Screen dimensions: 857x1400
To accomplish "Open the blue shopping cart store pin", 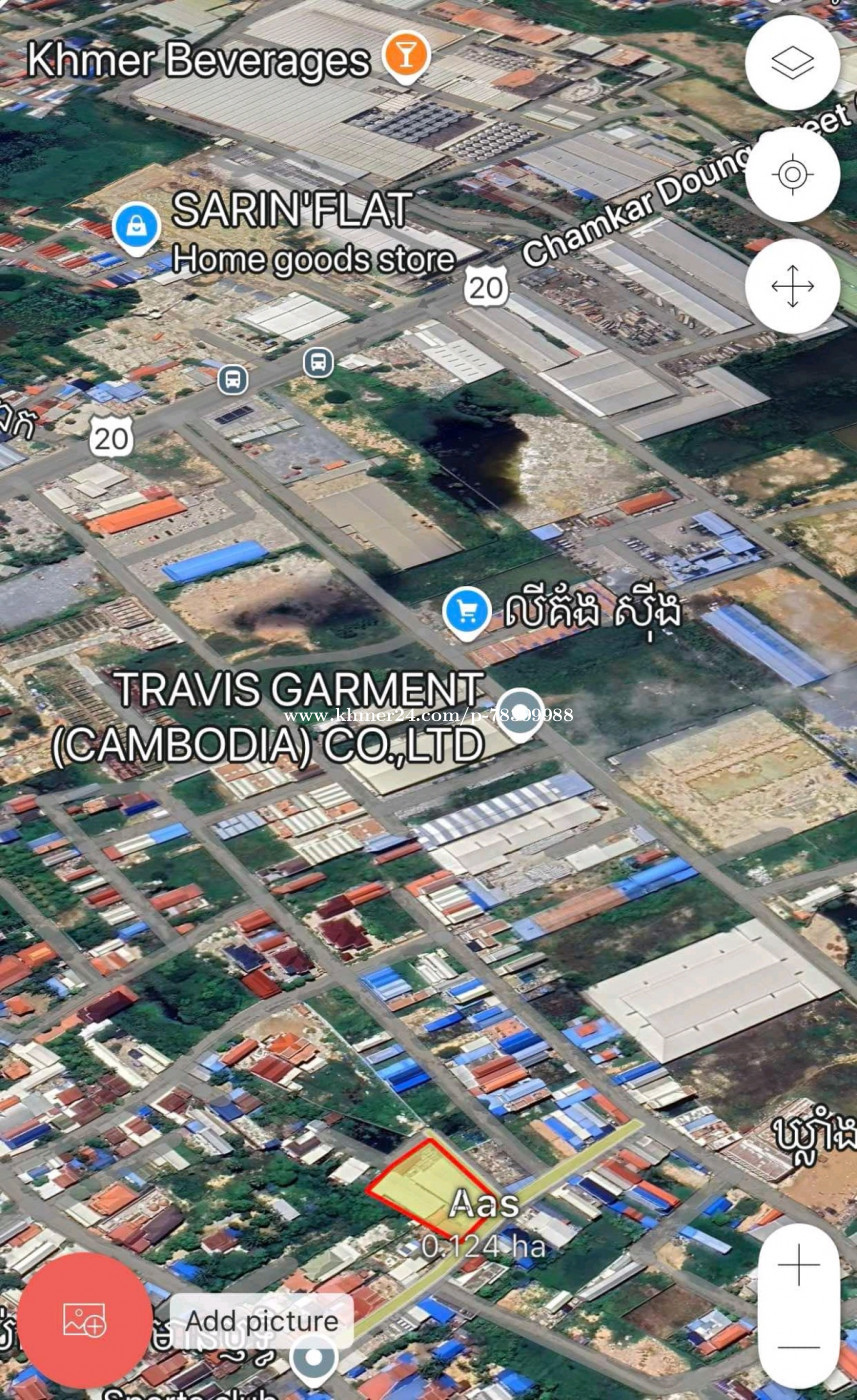I will (466, 612).
